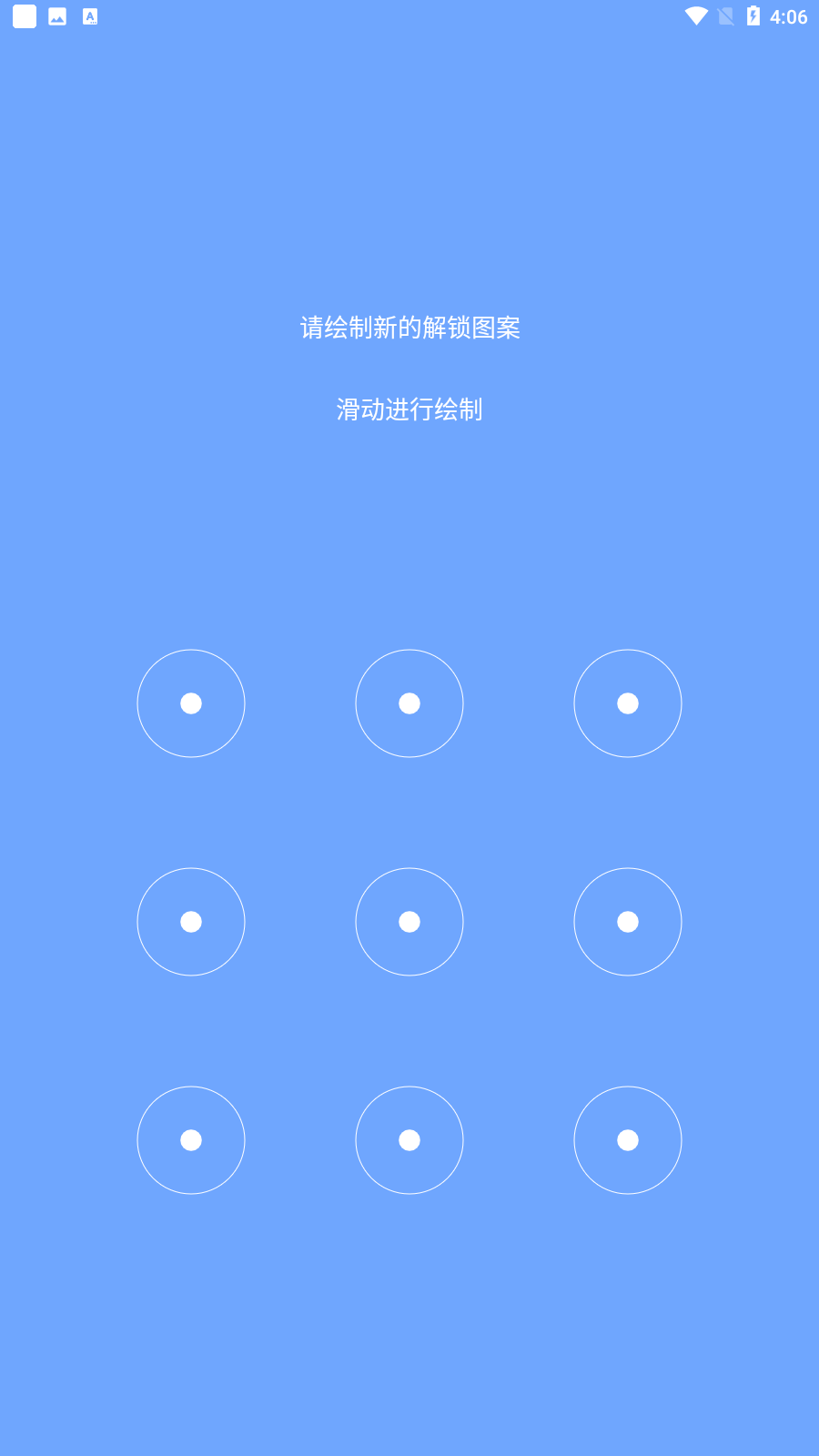Select the top-center pattern dot

pos(409,703)
